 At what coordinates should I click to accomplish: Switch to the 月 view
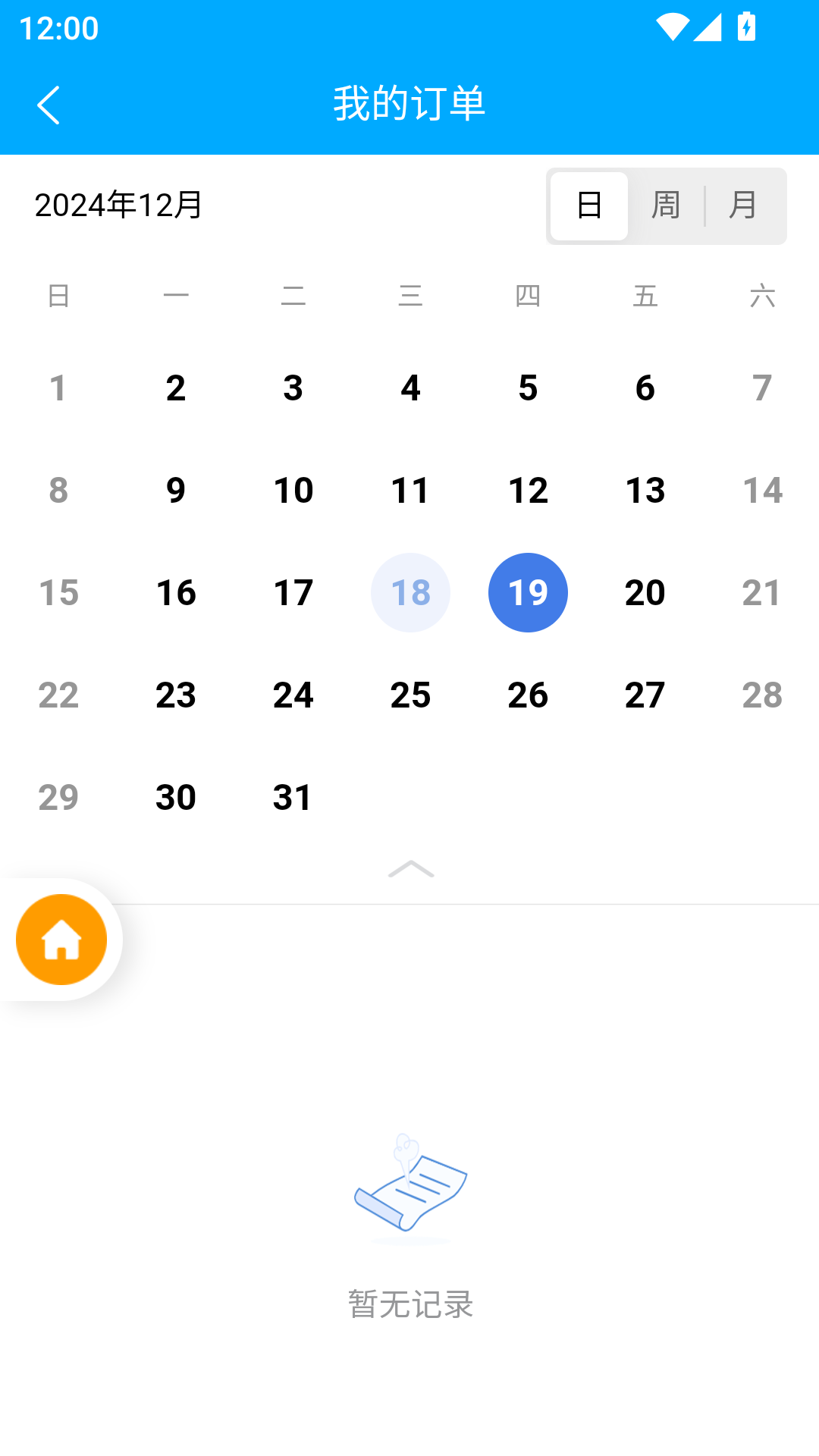pos(743,206)
